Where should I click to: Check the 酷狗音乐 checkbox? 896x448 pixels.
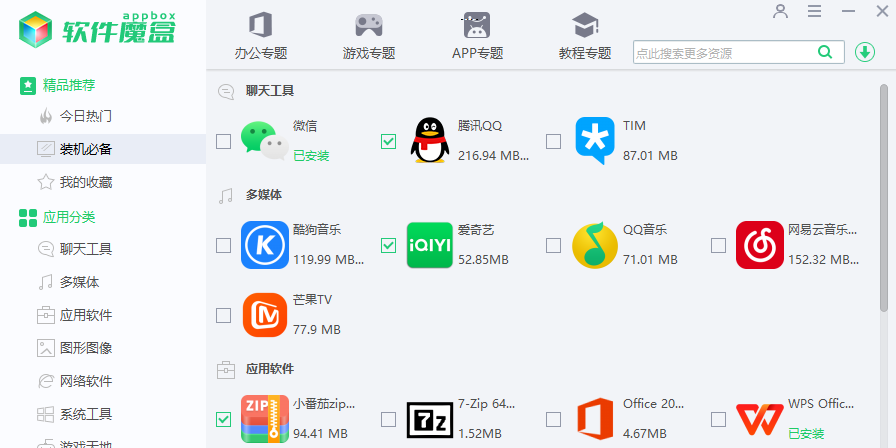pos(223,245)
